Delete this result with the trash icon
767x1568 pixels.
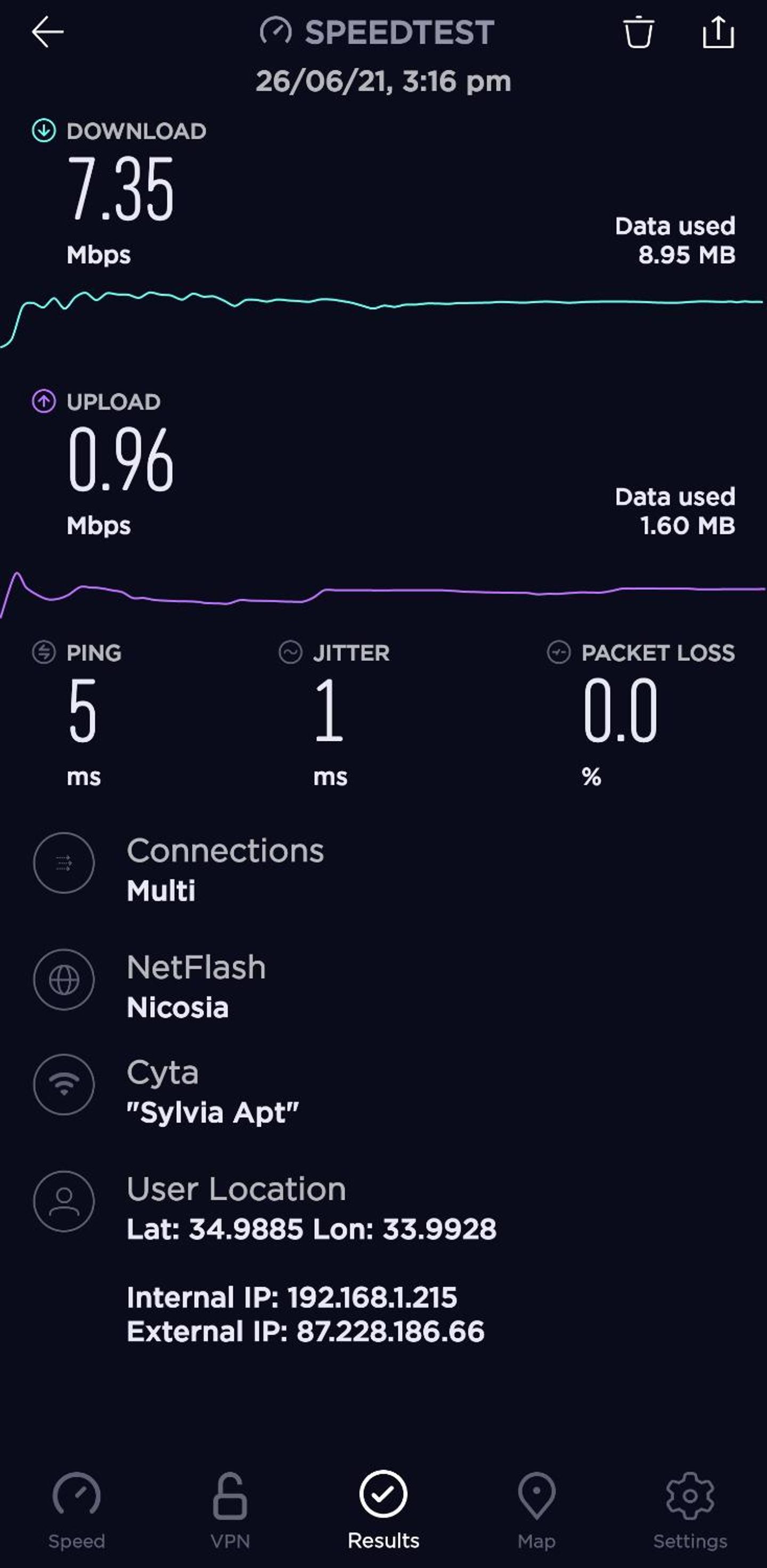tap(638, 33)
